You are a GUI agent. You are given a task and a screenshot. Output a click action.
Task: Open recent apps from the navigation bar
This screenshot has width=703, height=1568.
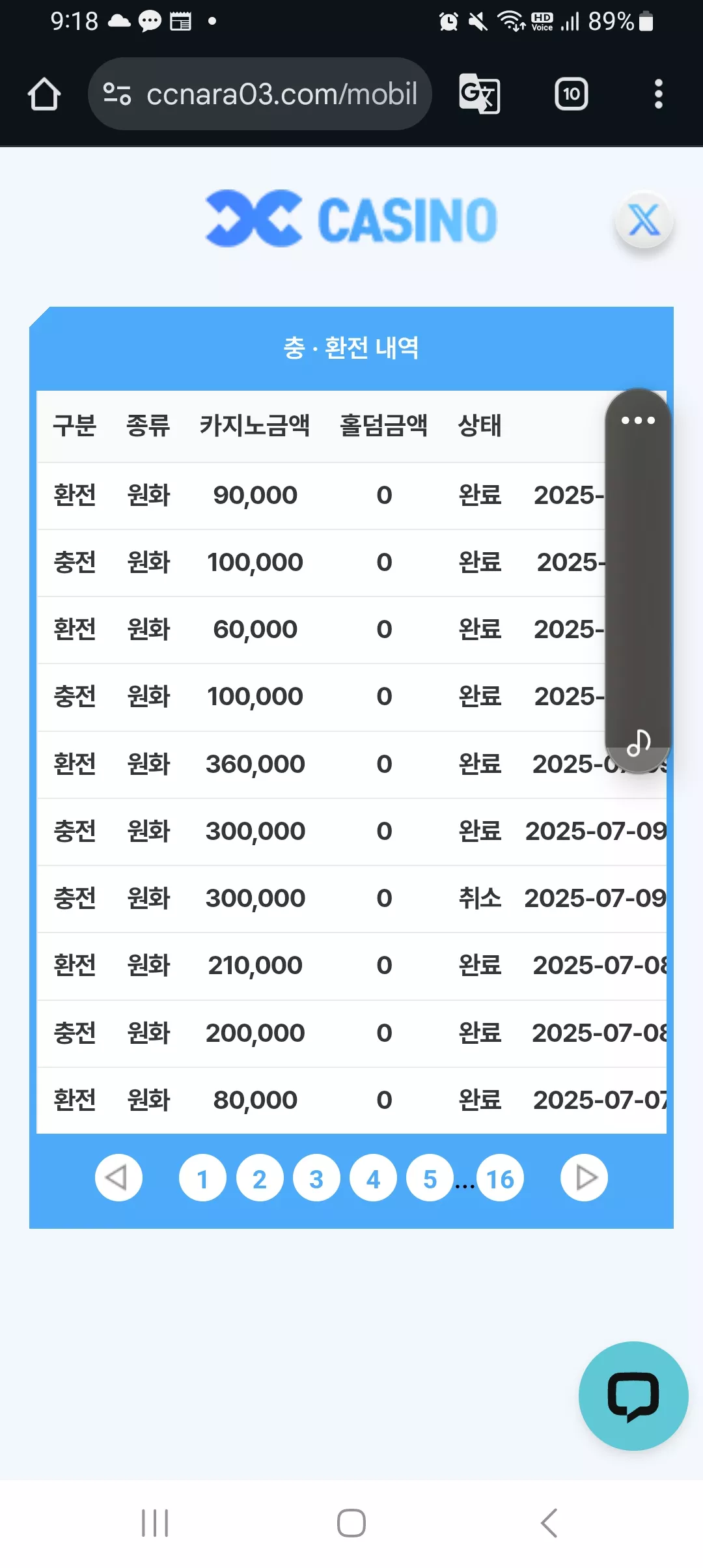pos(155,1523)
